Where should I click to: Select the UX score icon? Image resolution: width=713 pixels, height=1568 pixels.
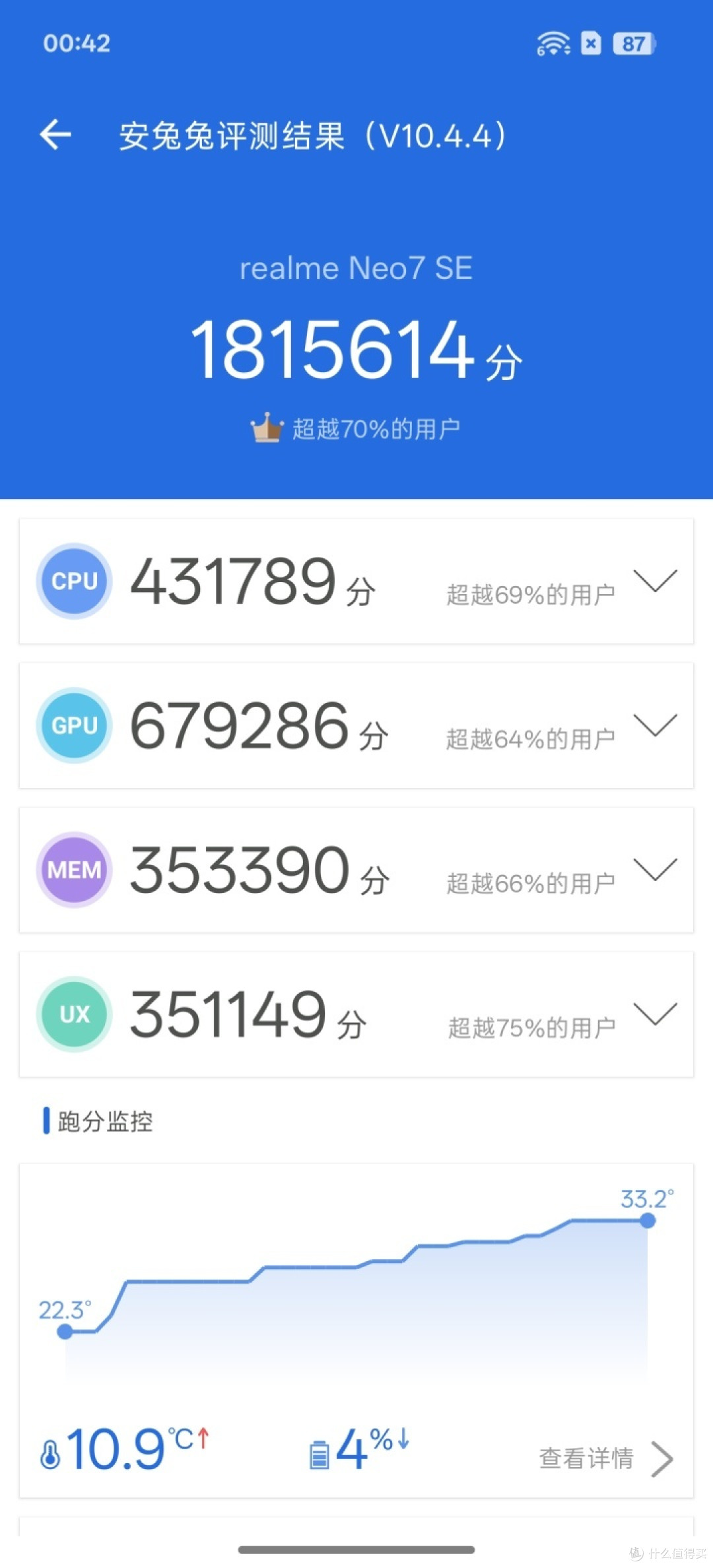pyautogui.click(x=74, y=1014)
